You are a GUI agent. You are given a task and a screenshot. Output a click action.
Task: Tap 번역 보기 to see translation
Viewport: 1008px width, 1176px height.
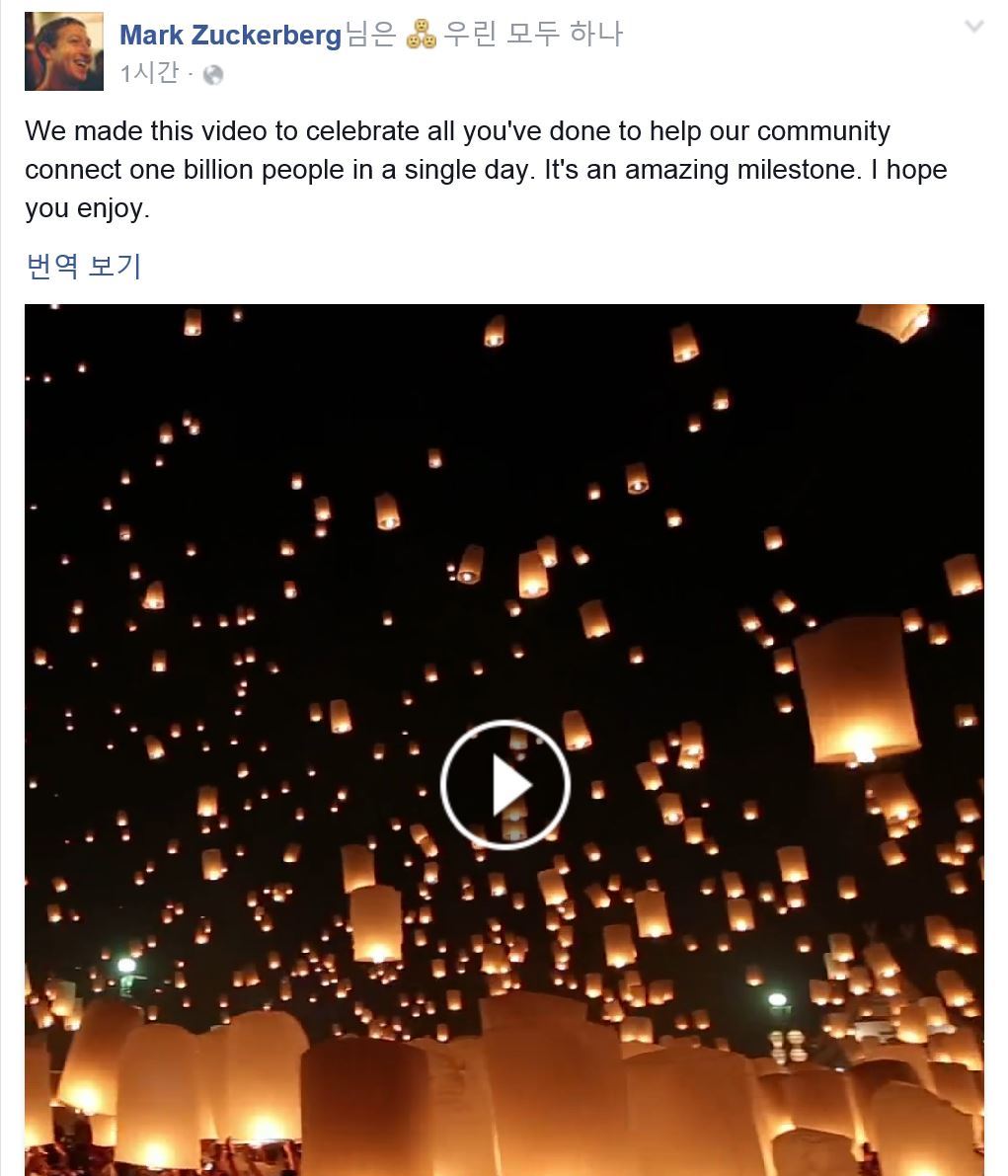(x=84, y=266)
